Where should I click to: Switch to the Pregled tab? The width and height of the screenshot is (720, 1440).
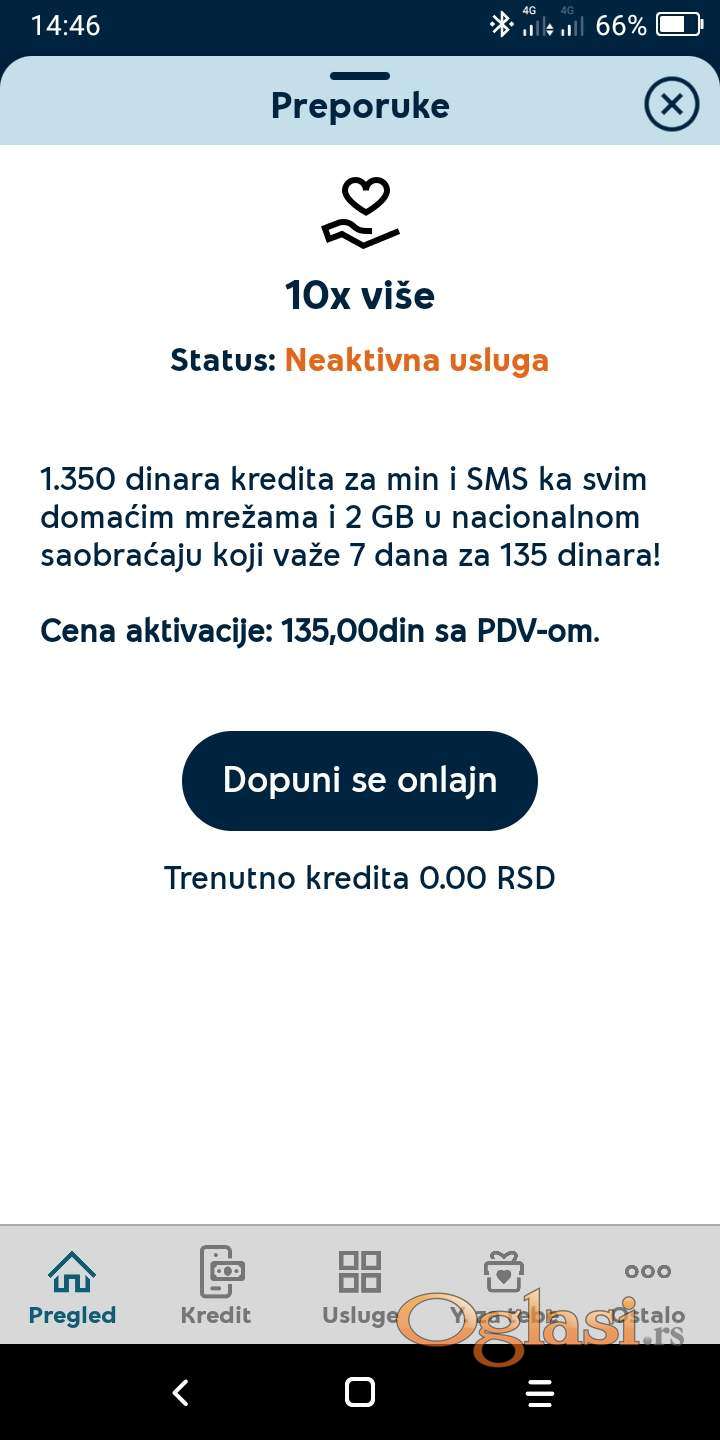[72, 1285]
